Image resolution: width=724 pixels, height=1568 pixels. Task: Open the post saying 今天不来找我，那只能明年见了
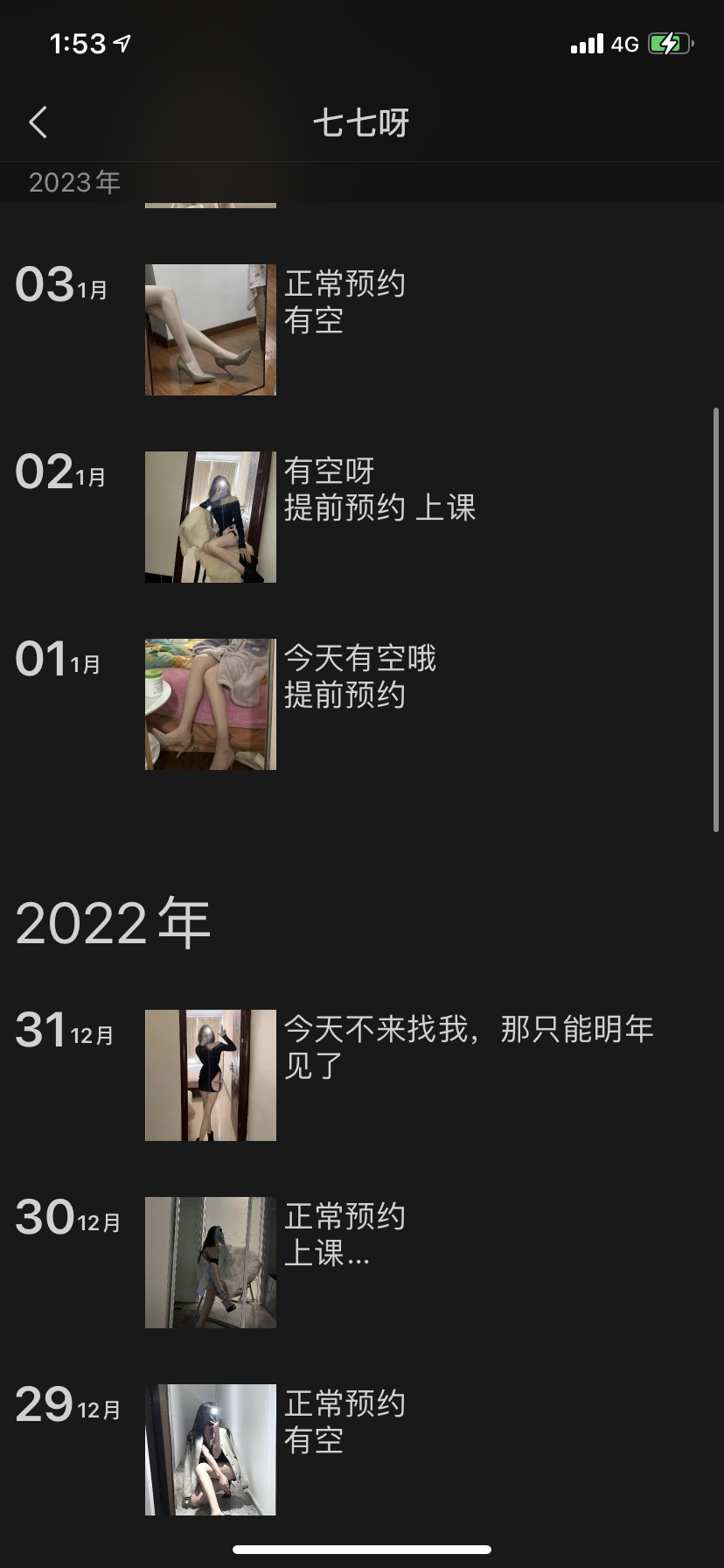(469, 1046)
